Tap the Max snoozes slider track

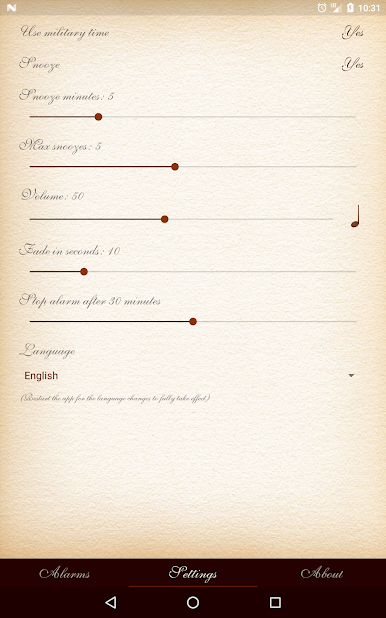(193, 167)
